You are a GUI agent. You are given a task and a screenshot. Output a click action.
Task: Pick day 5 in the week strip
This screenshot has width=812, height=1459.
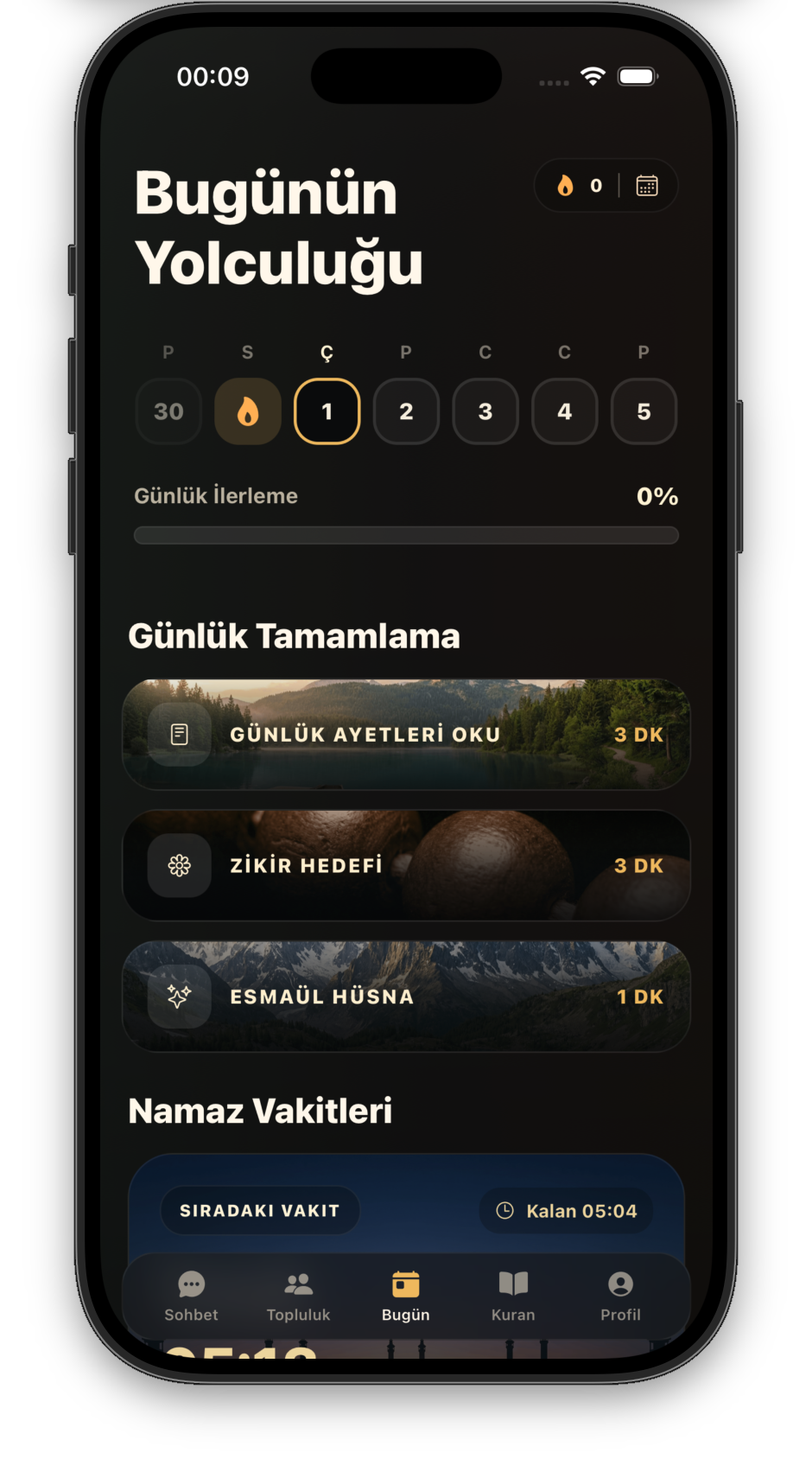[644, 411]
